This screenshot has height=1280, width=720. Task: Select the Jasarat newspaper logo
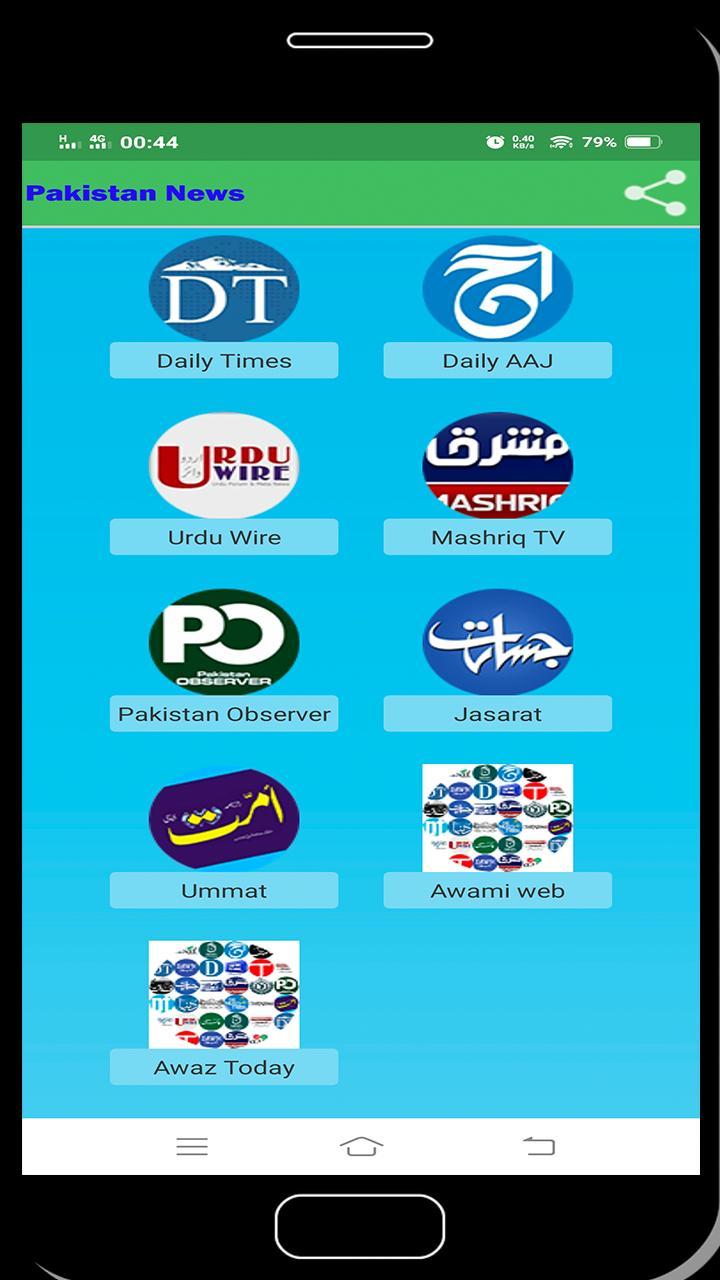coord(497,641)
